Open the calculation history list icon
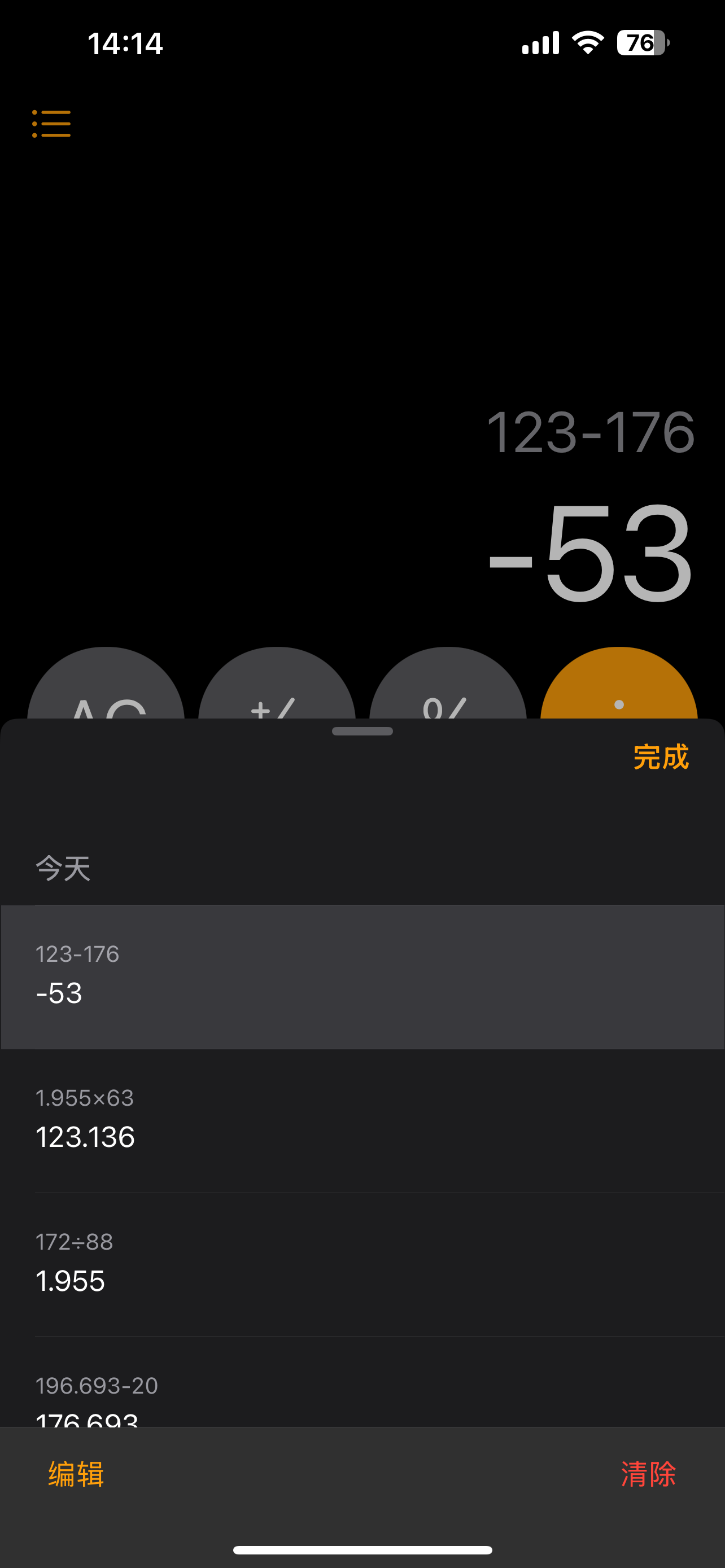725x1568 pixels. 51,124
